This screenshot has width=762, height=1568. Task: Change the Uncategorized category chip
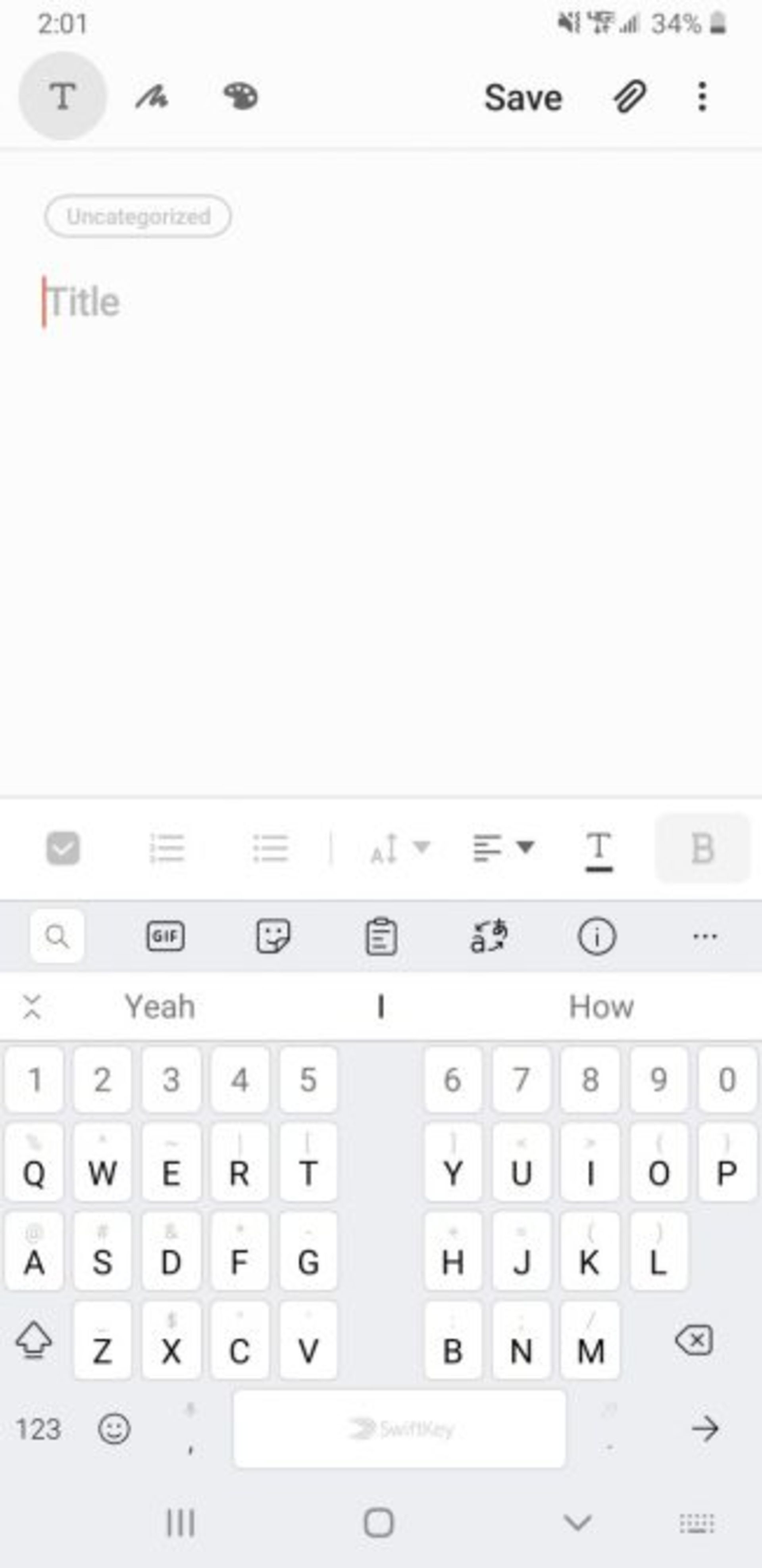[138, 216]
